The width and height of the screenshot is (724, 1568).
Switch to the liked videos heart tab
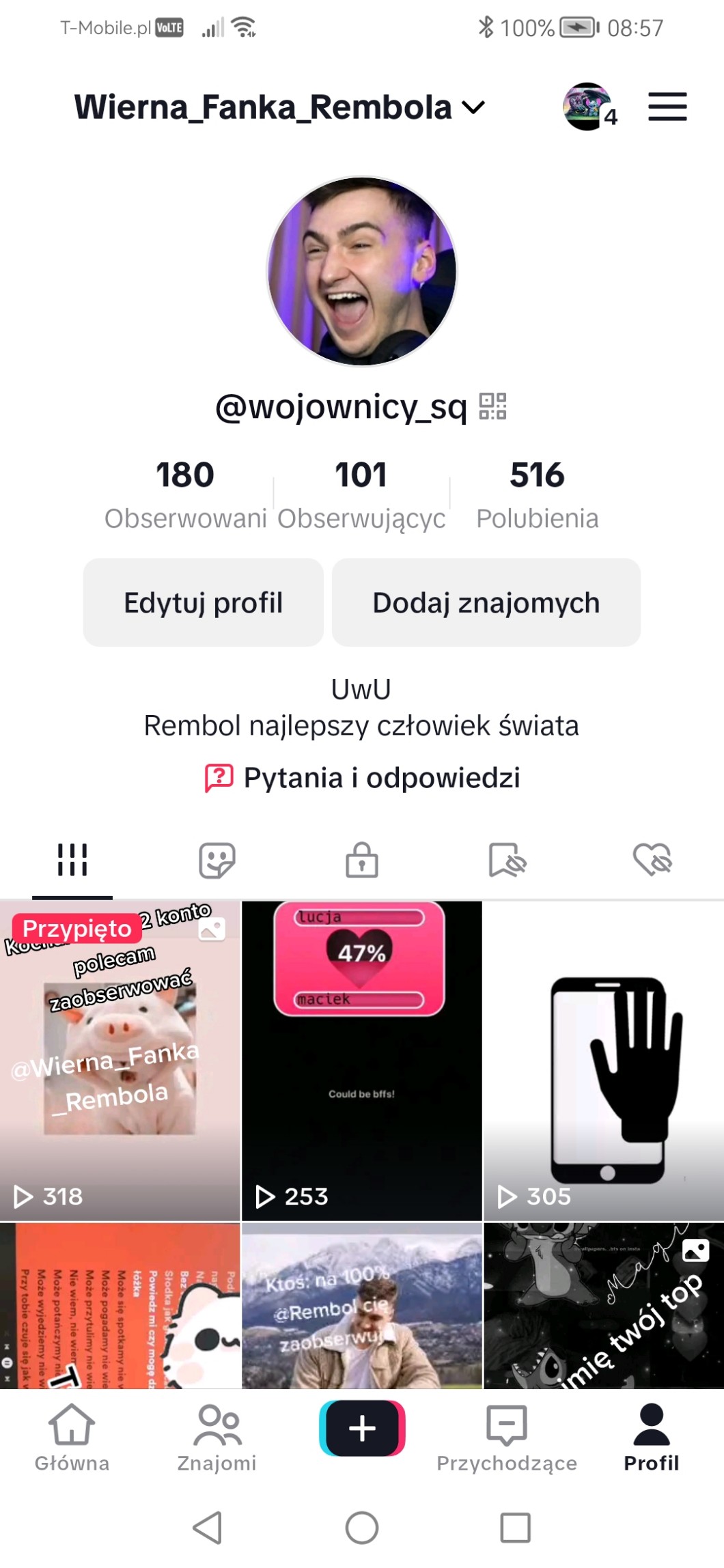(x=652, y=860)
